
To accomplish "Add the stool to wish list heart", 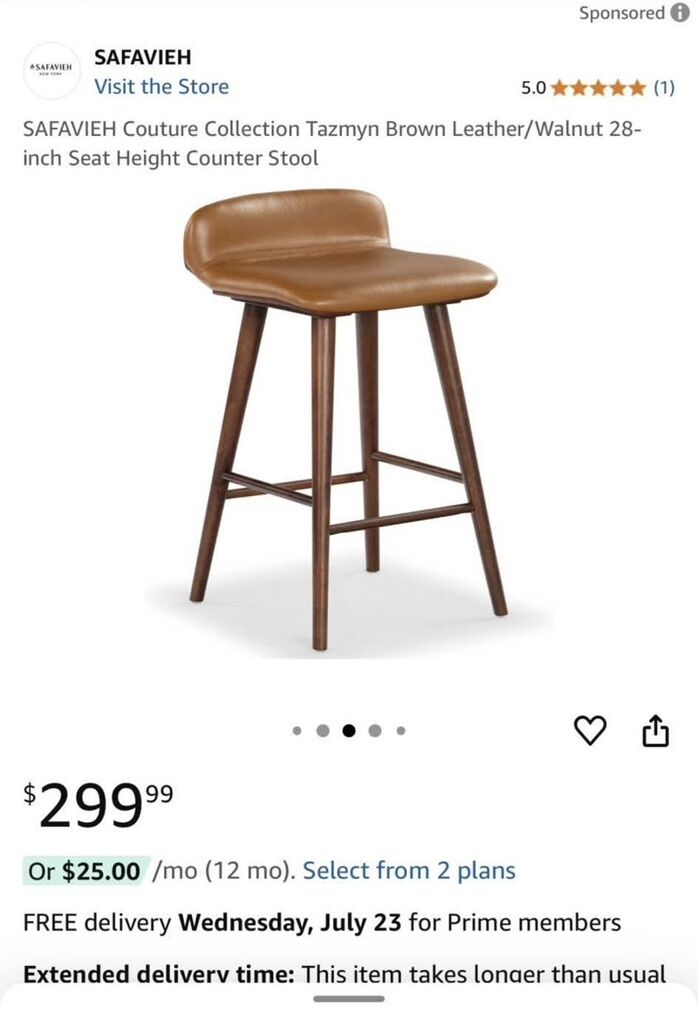I will click(590, 731).
